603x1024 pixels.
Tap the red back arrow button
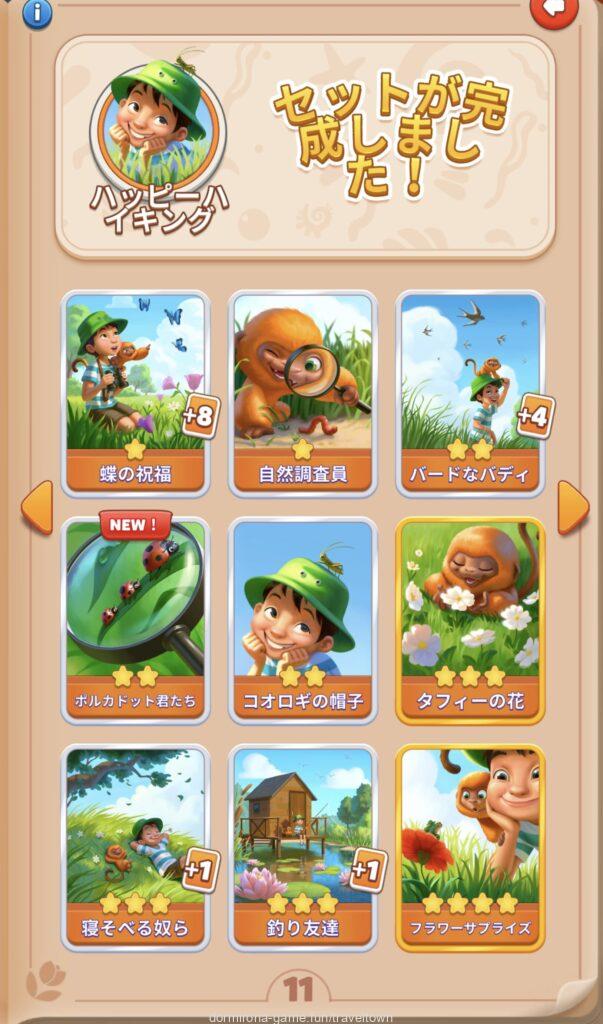(554, 10)
